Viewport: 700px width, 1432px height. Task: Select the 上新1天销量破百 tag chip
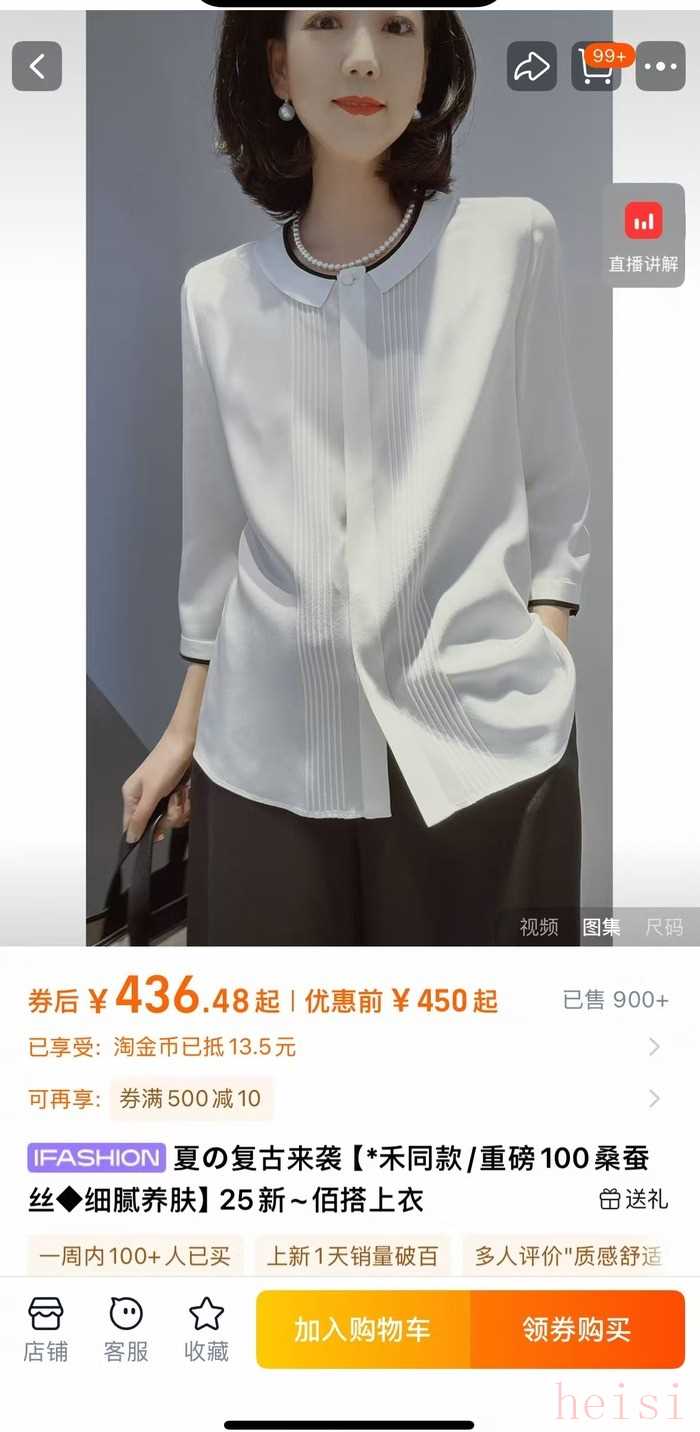[x=352, y=1257]
